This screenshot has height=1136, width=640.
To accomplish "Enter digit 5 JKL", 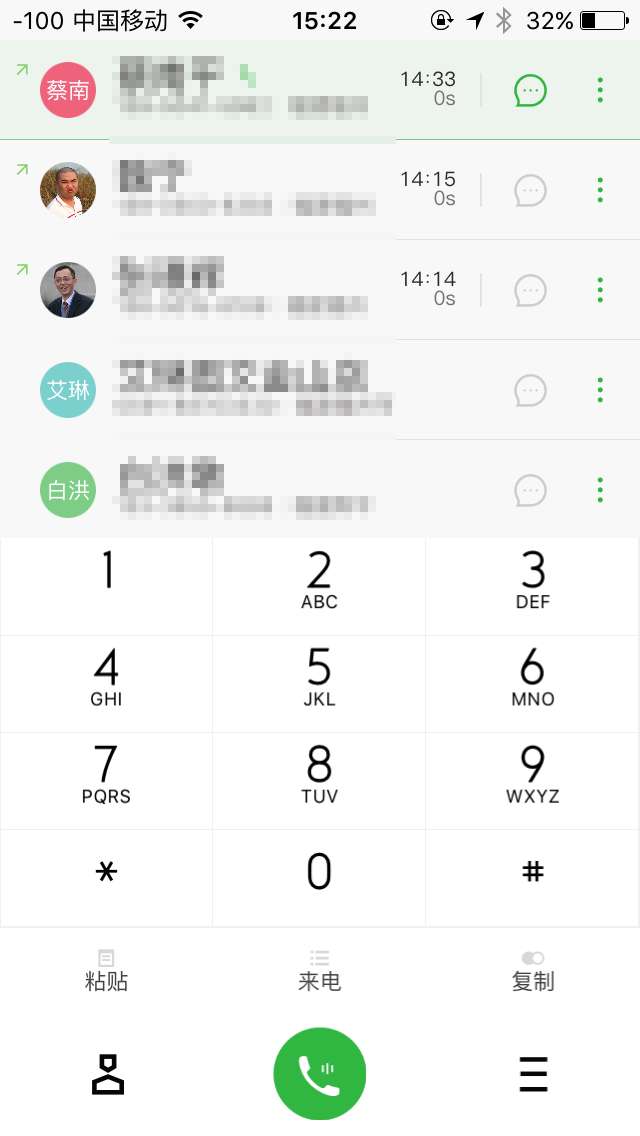I will pos(319,684).
